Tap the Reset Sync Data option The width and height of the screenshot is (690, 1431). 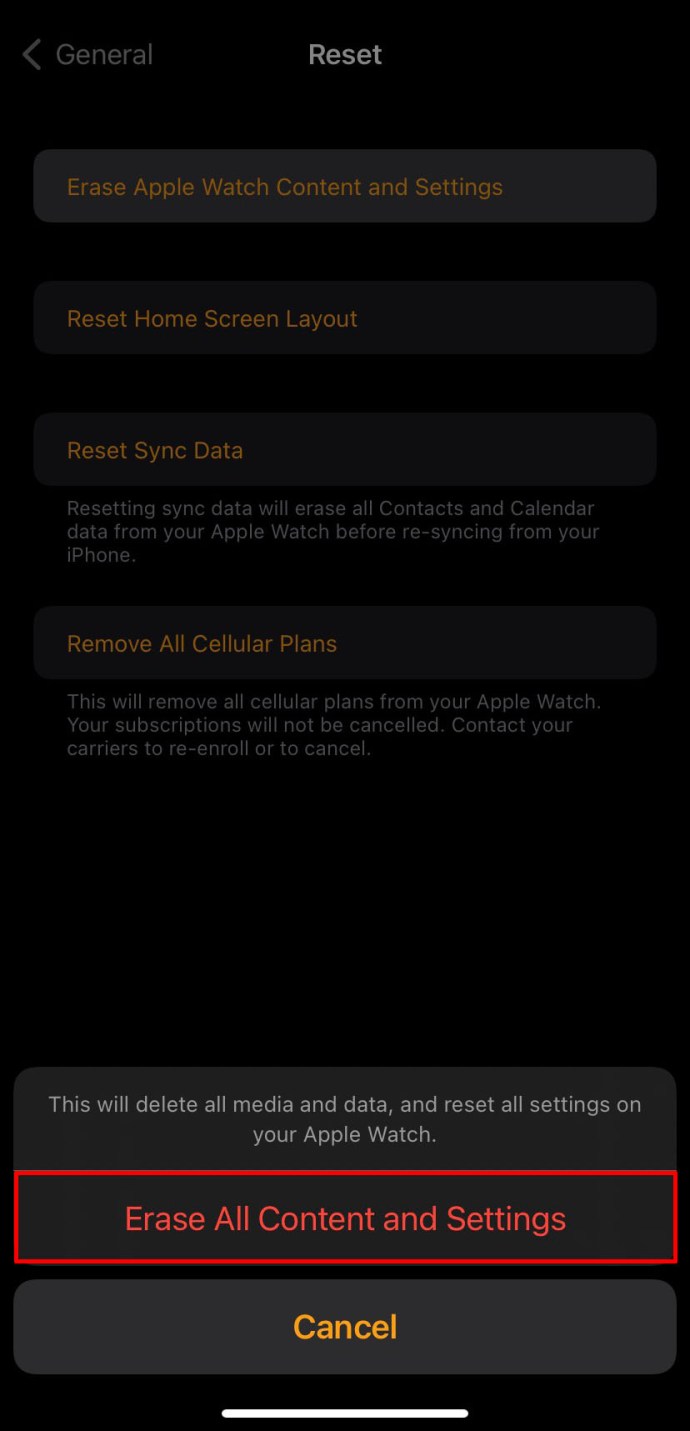coord(345,450)
